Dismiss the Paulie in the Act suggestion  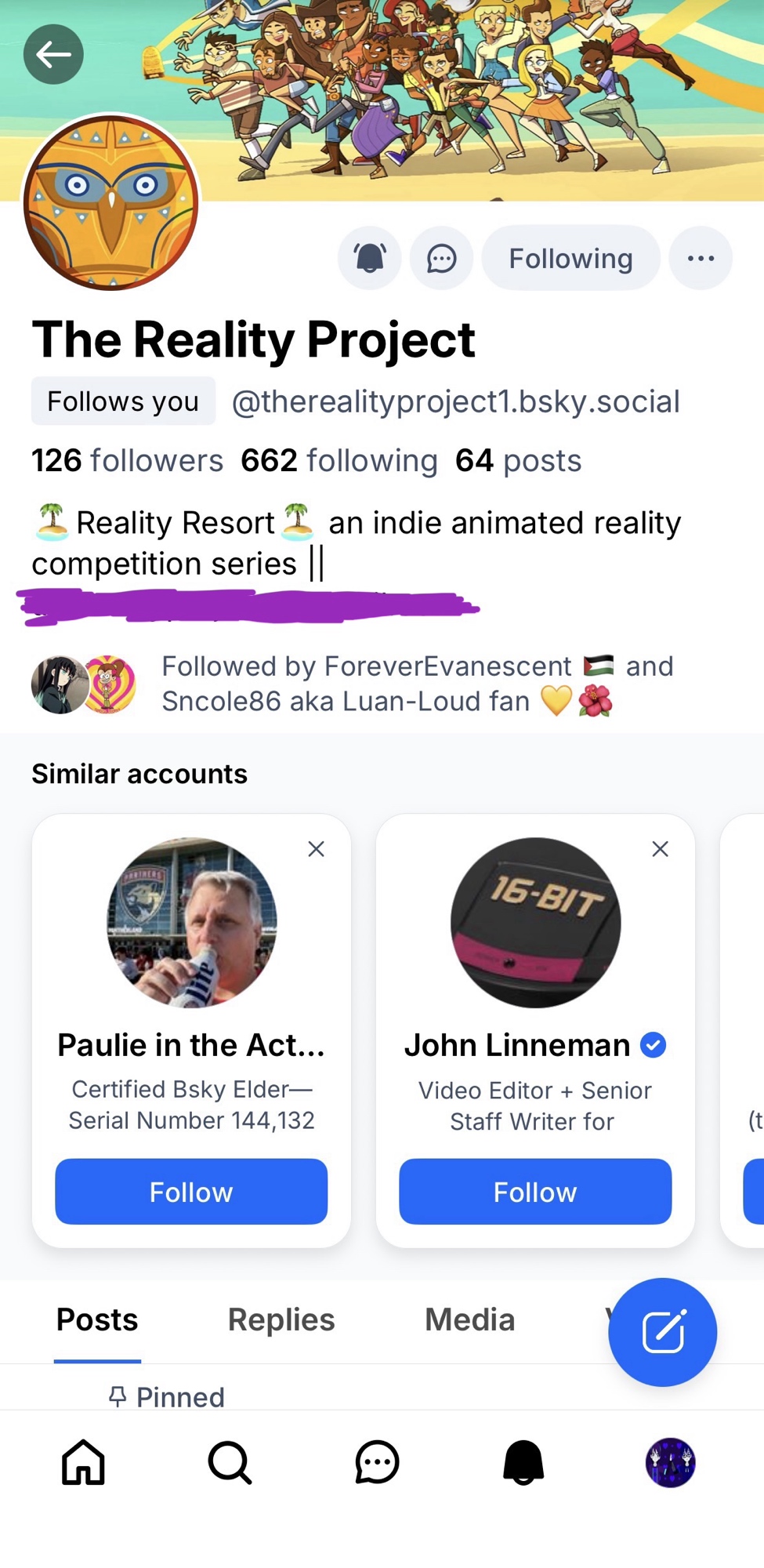pyautogui.click(x=316, y=849)
